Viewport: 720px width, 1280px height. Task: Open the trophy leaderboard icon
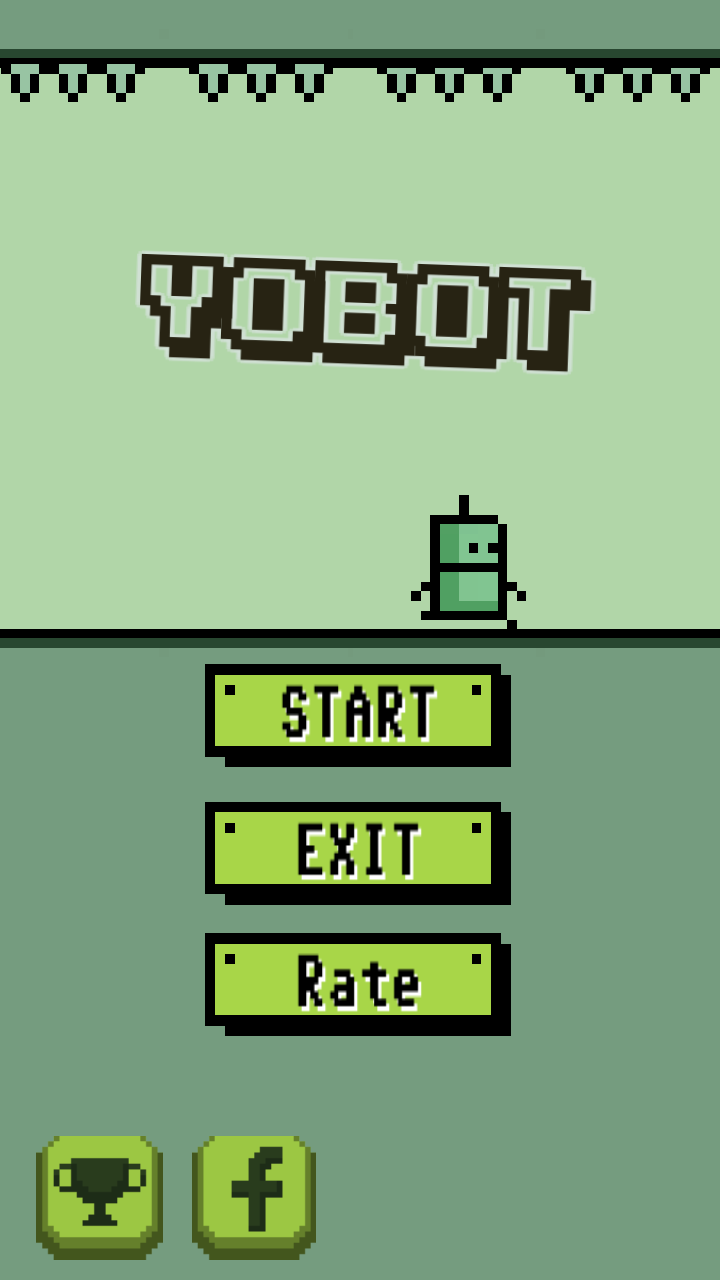coord(99,1194)
